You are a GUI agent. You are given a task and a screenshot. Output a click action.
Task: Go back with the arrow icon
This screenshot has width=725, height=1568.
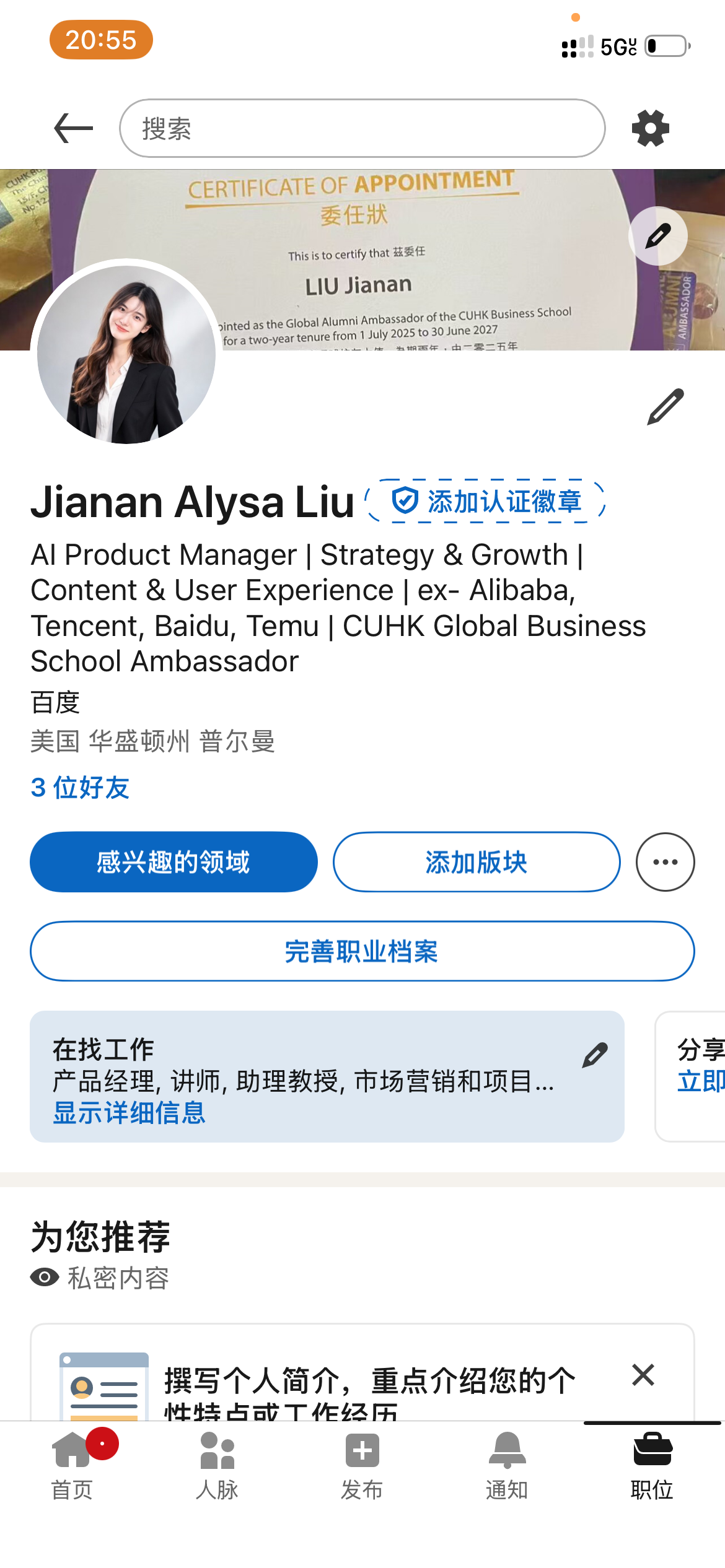[73, 128]
